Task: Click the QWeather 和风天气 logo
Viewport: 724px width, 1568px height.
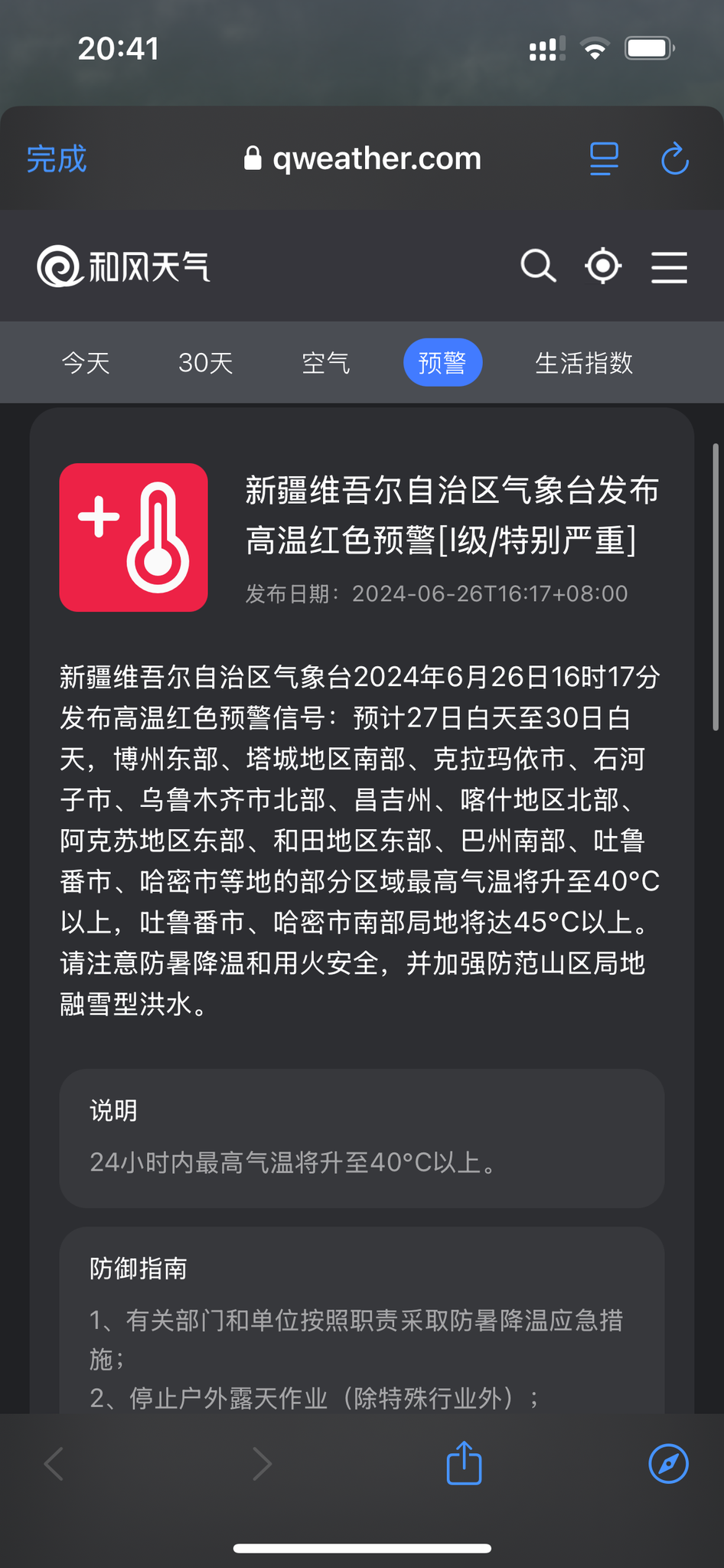Action: click(x=125, y=264)
